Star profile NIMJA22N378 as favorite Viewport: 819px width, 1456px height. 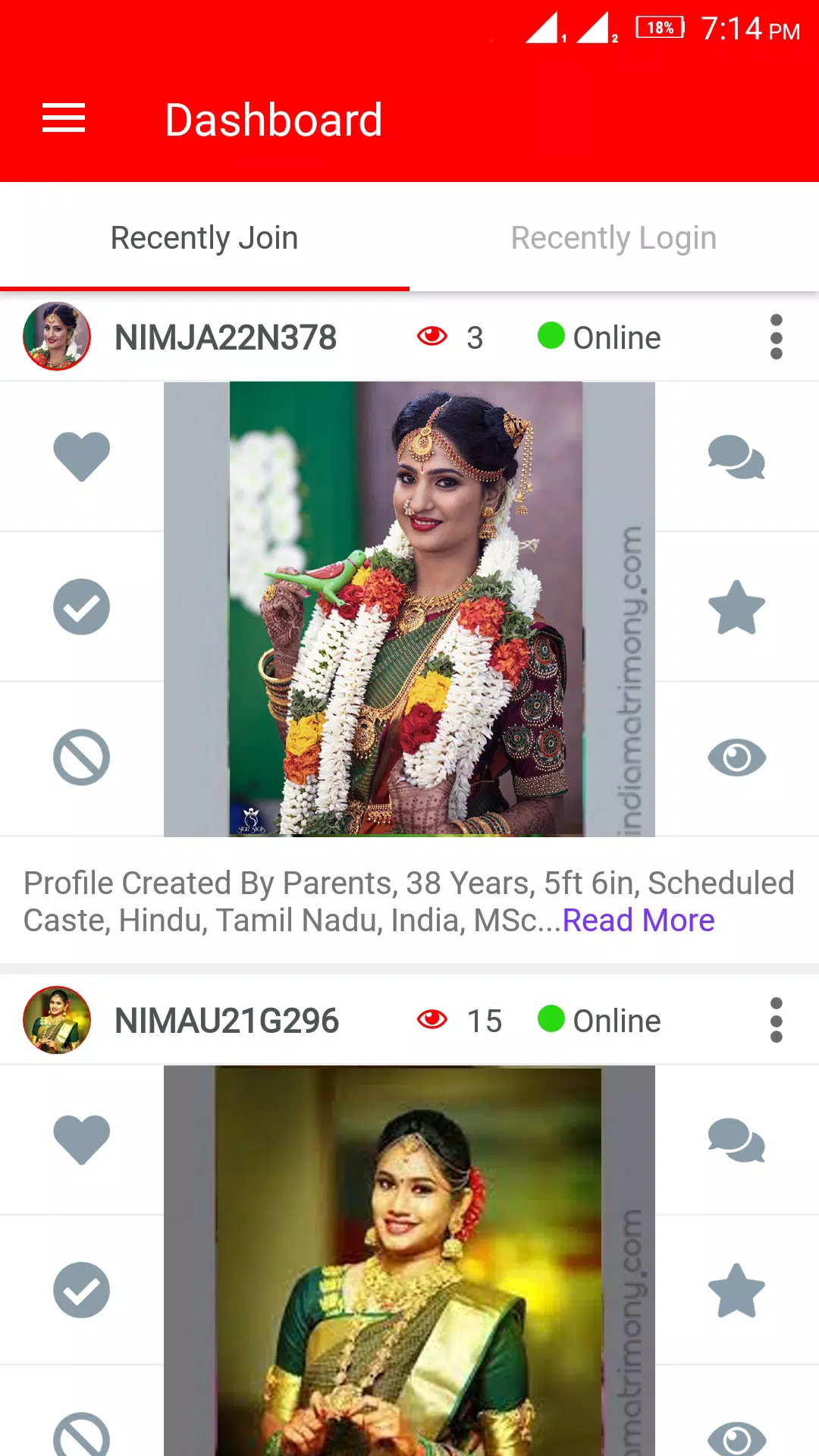(x=736, y=607)
